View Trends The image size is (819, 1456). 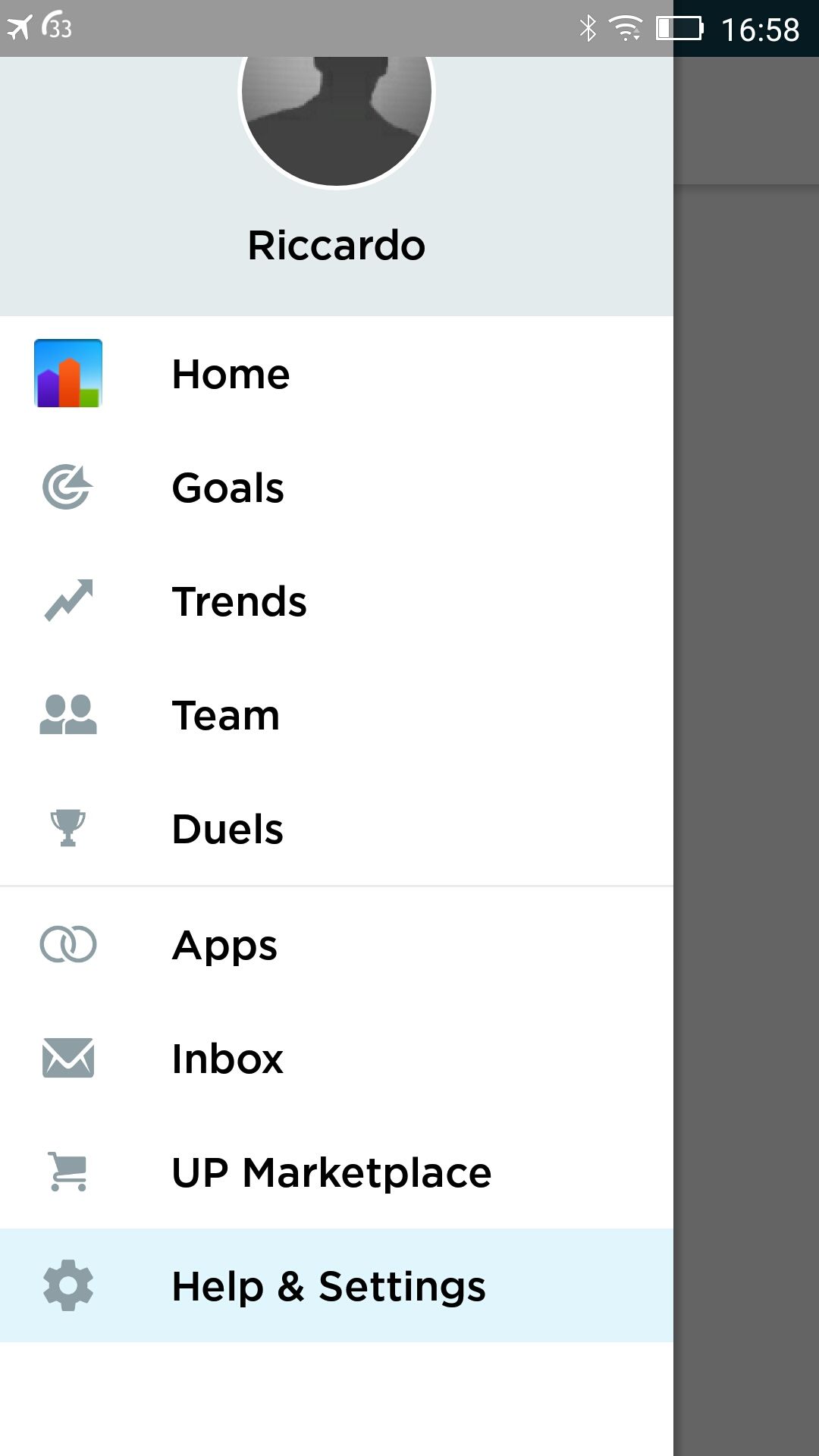pos(337,601)
